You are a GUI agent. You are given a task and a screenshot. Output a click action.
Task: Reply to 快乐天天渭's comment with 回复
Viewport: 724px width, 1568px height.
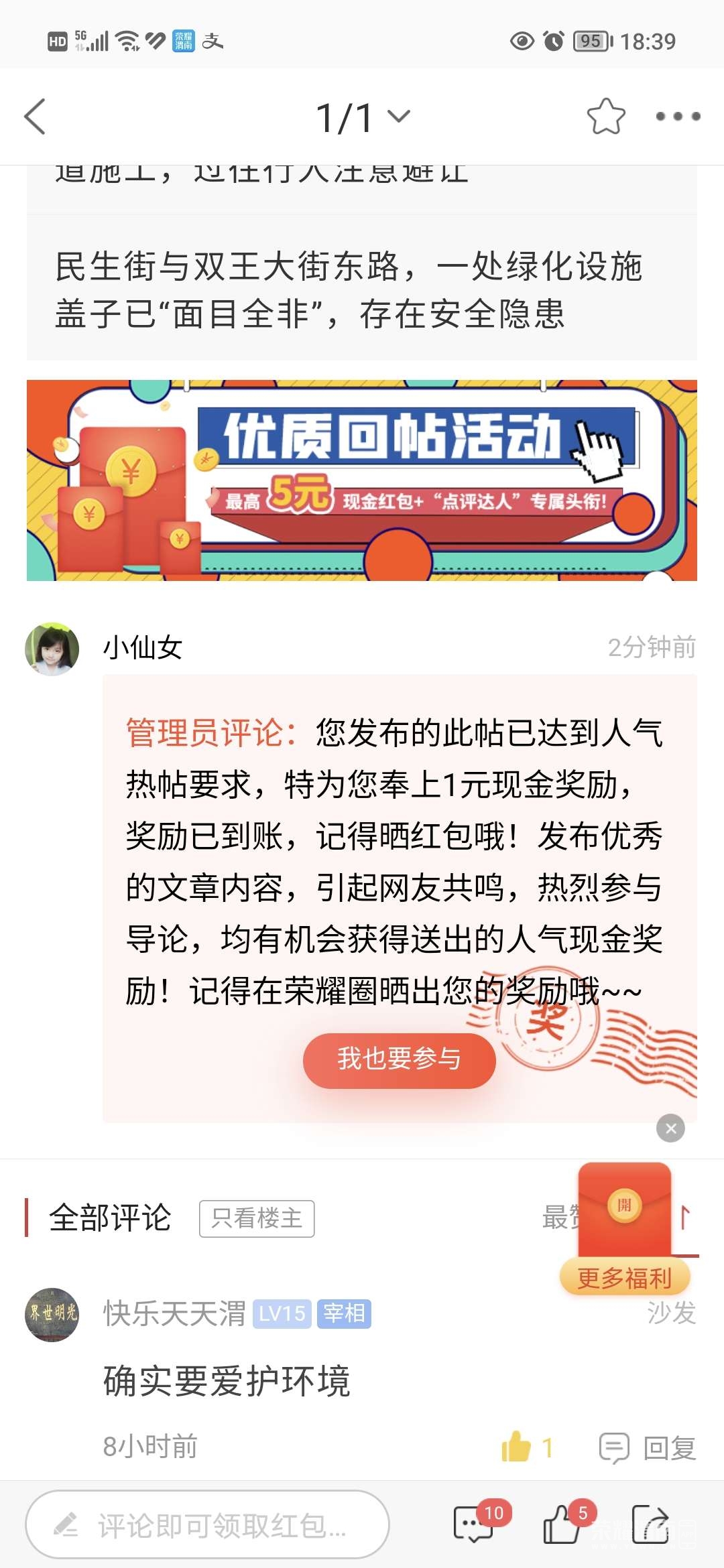[648, 1447]
